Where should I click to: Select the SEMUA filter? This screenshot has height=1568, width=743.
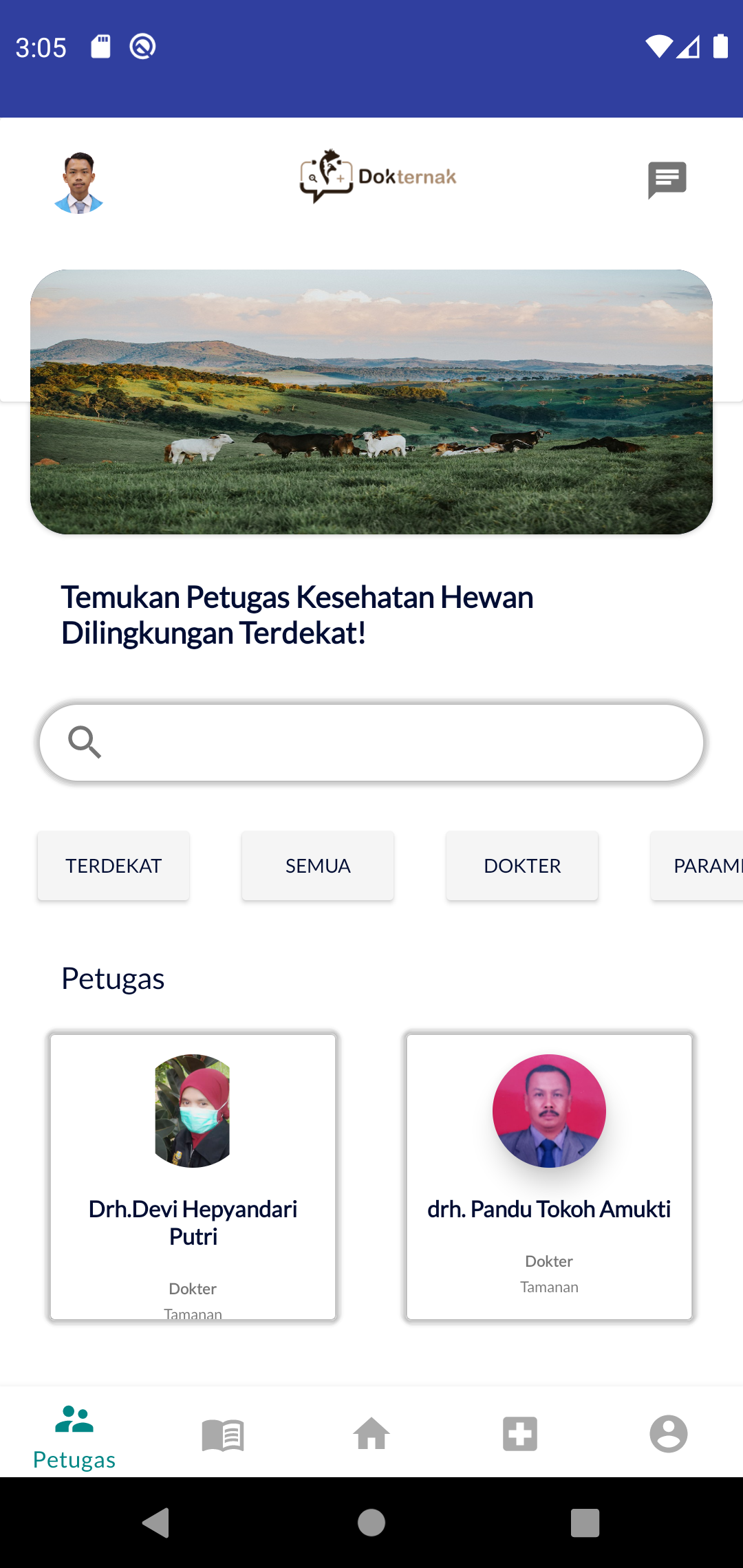(318, 866)
